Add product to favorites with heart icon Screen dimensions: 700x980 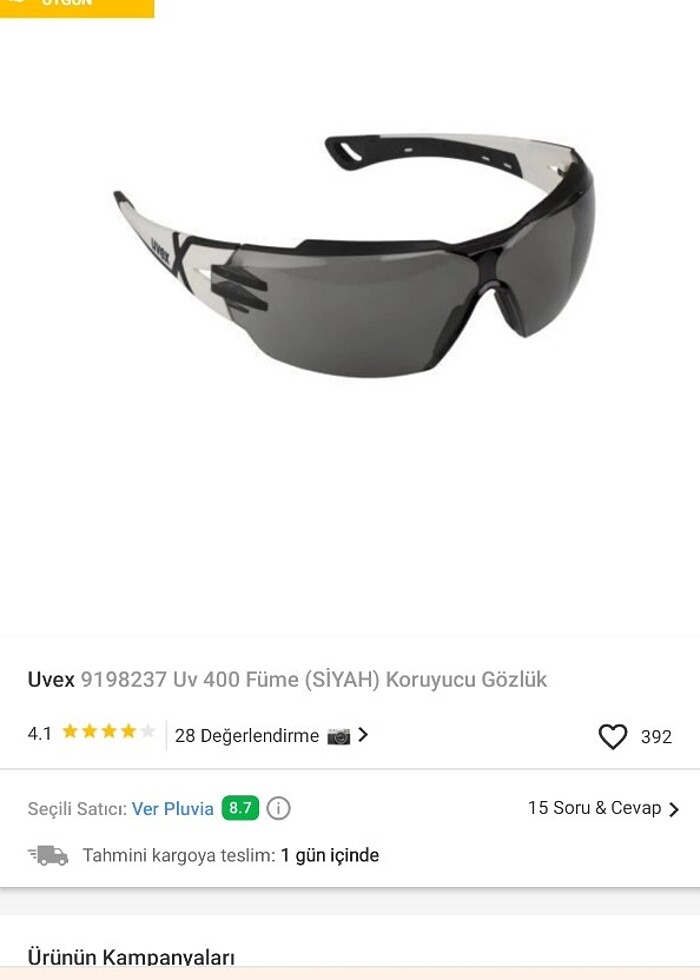[x=612, y=737]
